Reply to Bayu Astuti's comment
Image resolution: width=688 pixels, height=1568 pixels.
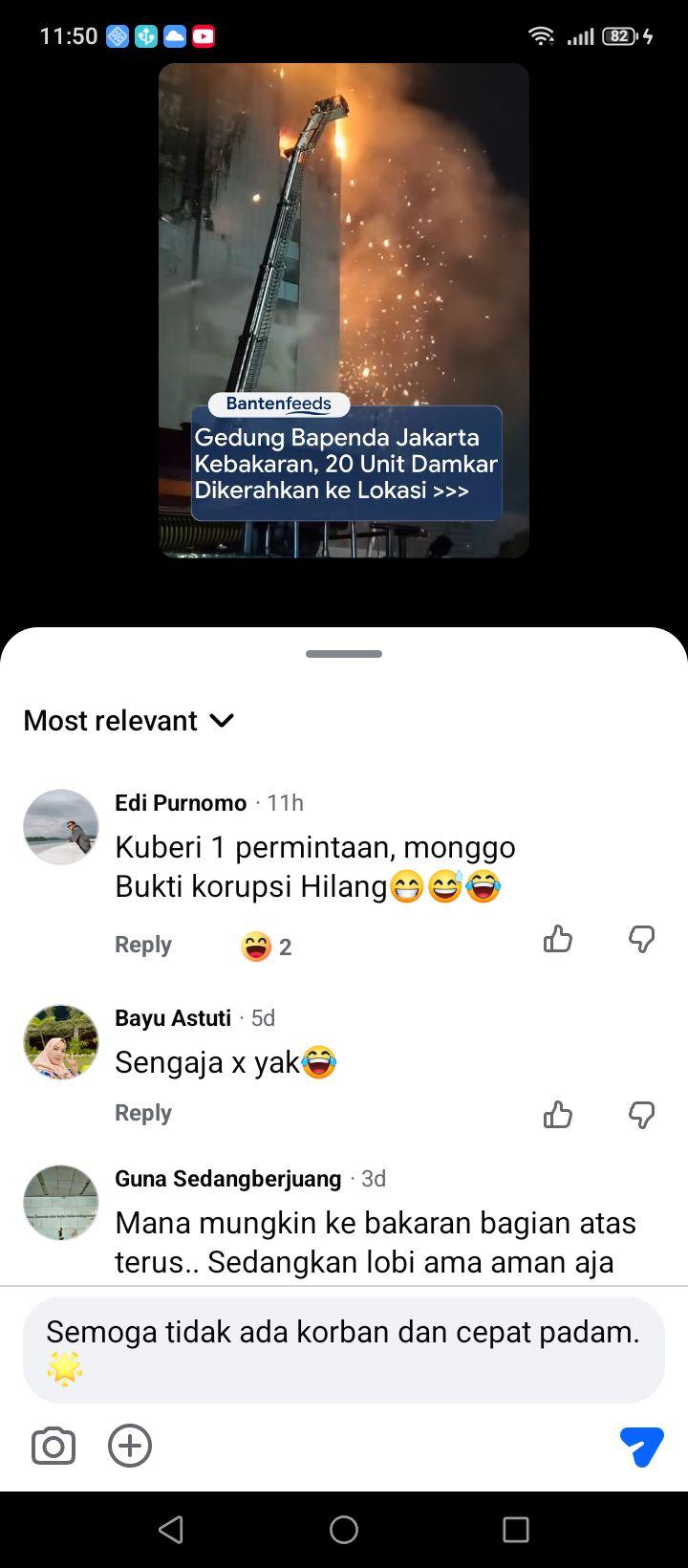pyautogui.click(x=143, y=1113)
